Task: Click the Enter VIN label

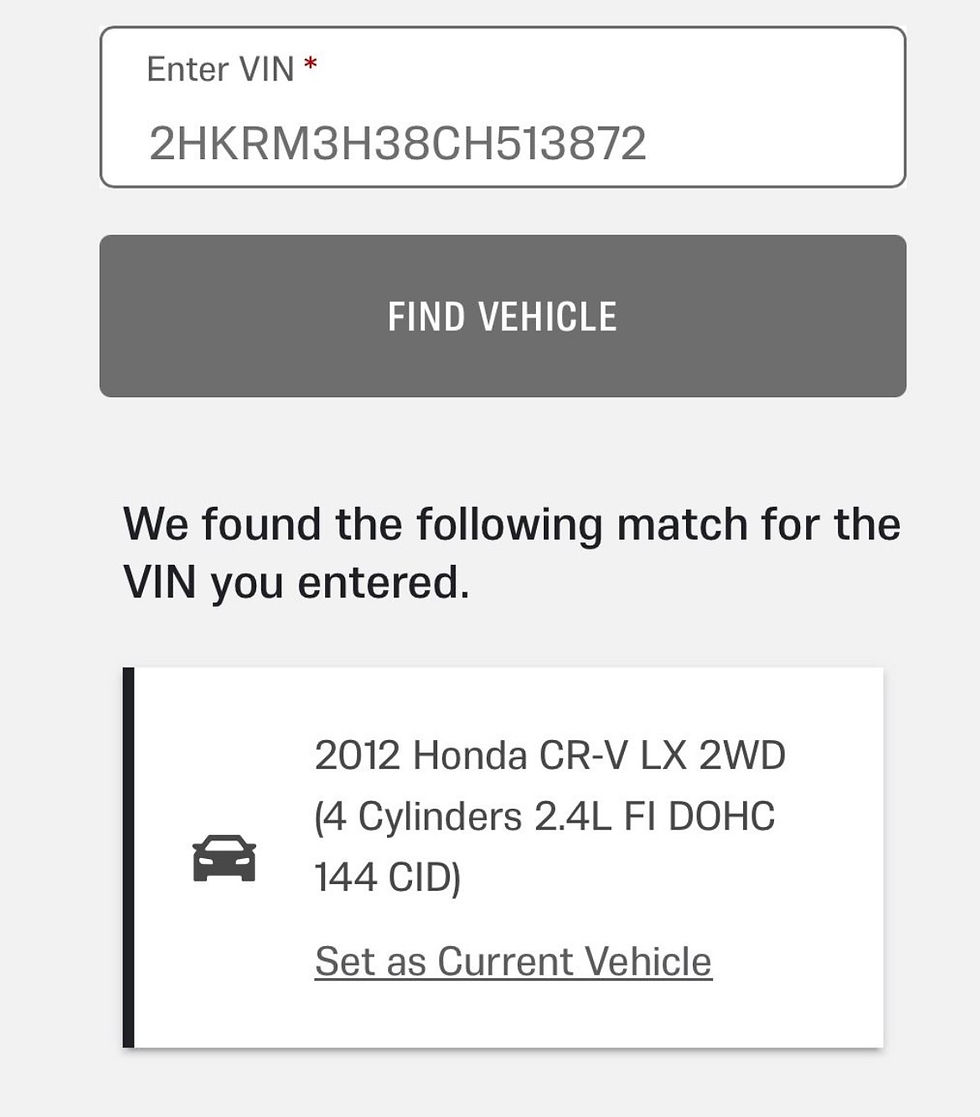Action: tap(222, 70)
